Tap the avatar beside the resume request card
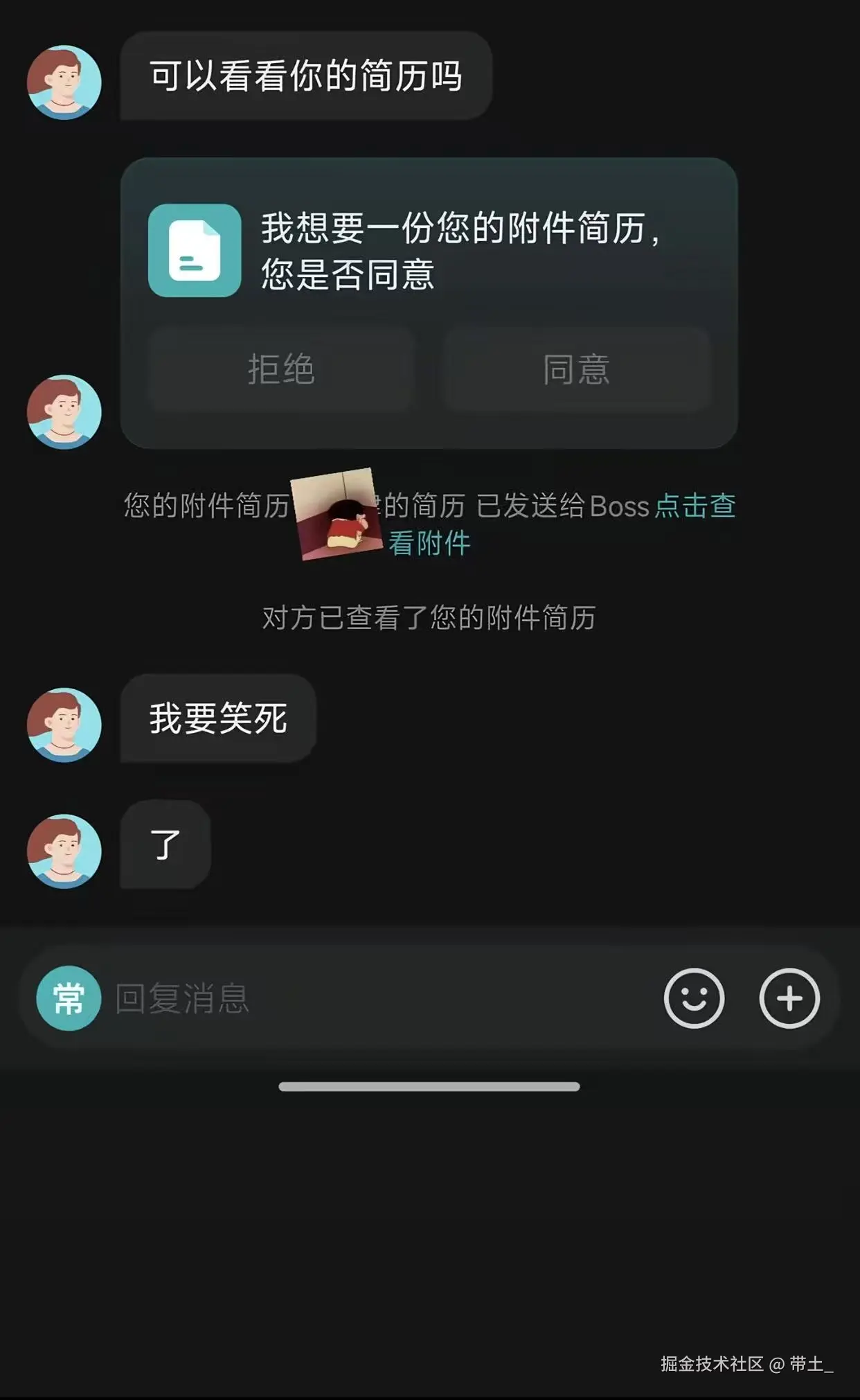The image size is (860, 1400). tap(64, 413)
